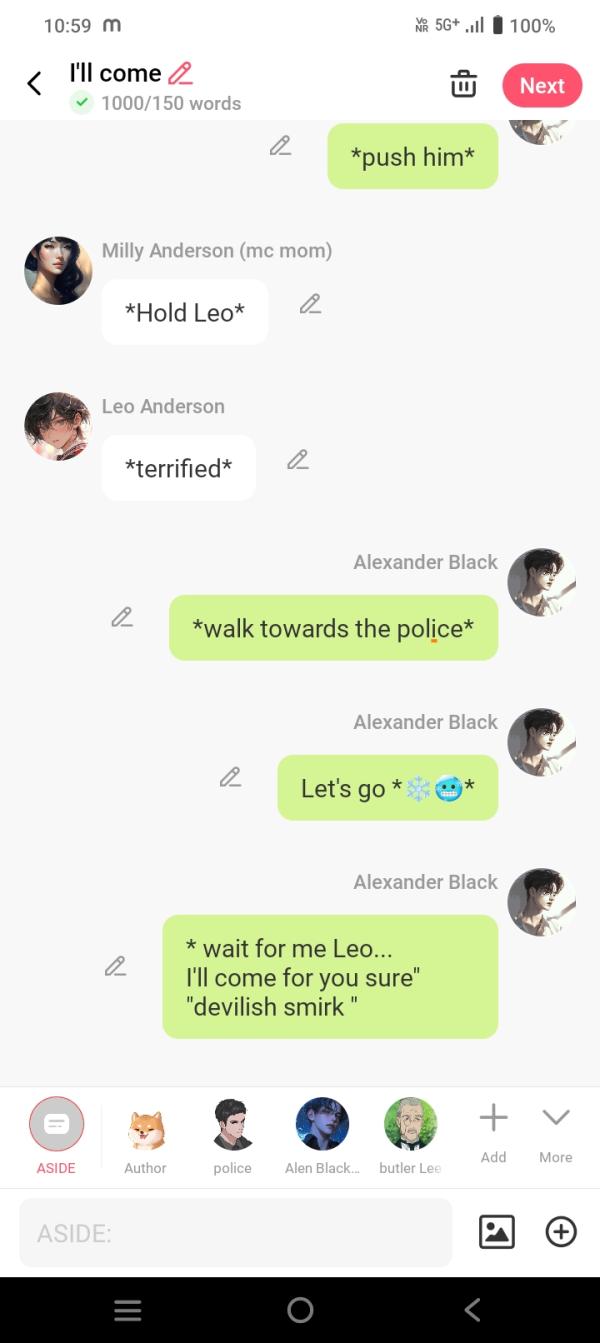Edit the "*walk towards the police*" message

click(x=122, y=617)
